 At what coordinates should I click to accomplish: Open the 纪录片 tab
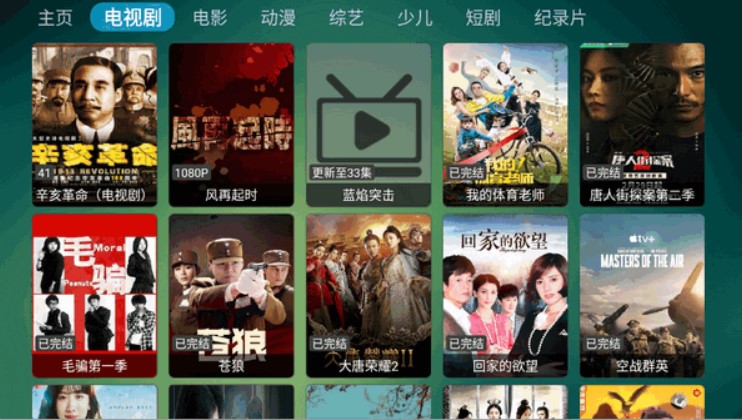coord(560,18)
